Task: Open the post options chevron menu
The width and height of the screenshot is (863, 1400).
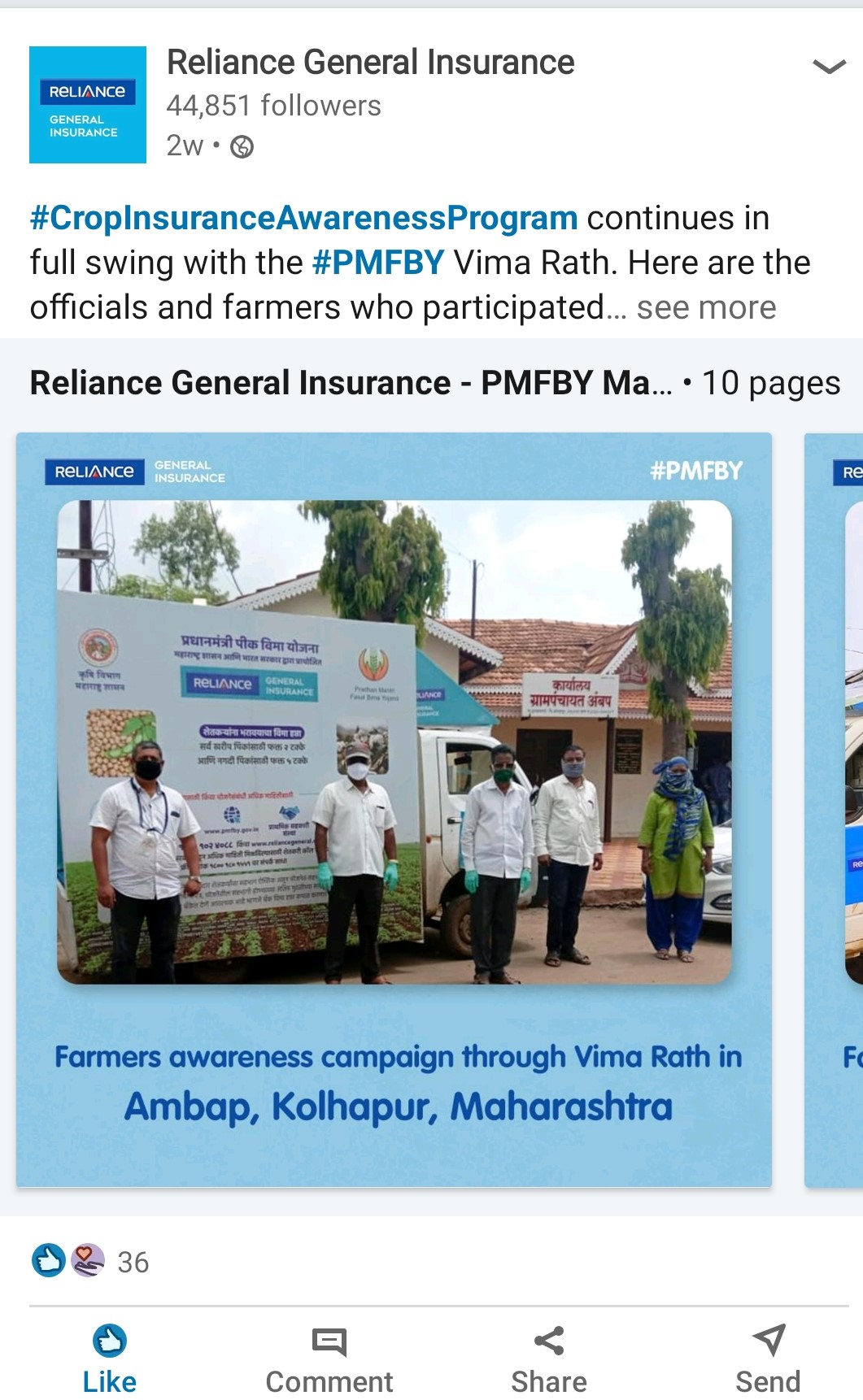Action: pos(829,67)
